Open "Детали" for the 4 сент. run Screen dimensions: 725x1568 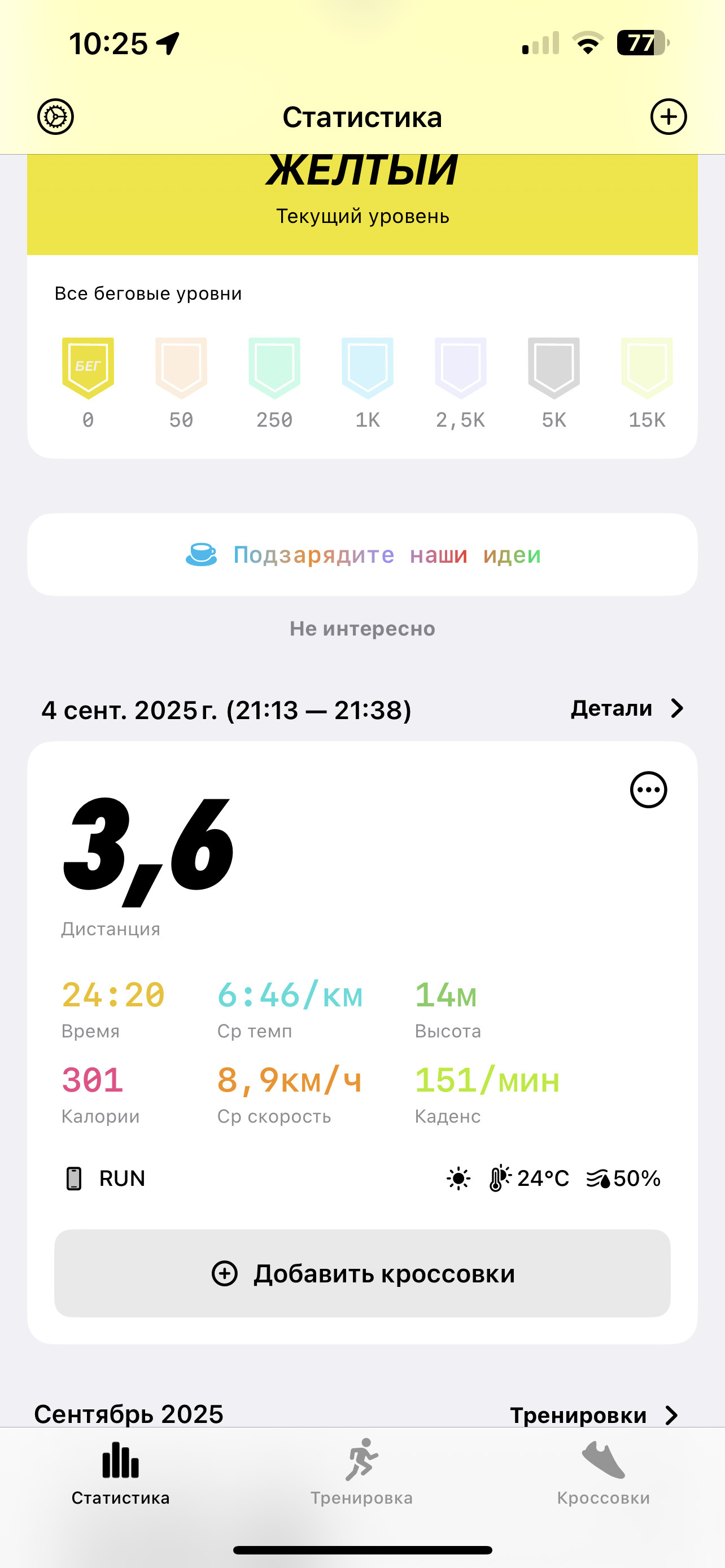tap(627, 708)
